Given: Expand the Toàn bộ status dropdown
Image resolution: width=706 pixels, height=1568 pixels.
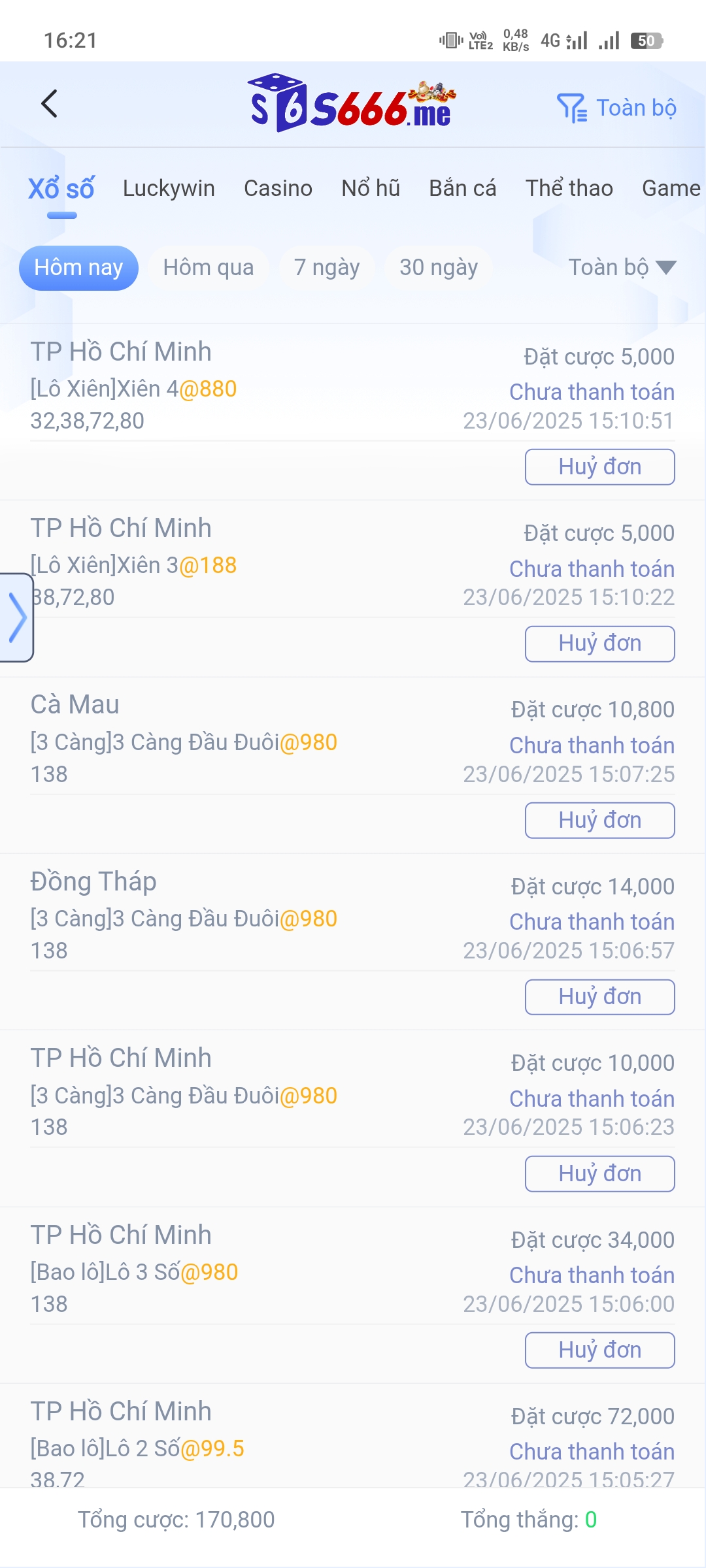Looking at the screenshot, I should 622,267.
